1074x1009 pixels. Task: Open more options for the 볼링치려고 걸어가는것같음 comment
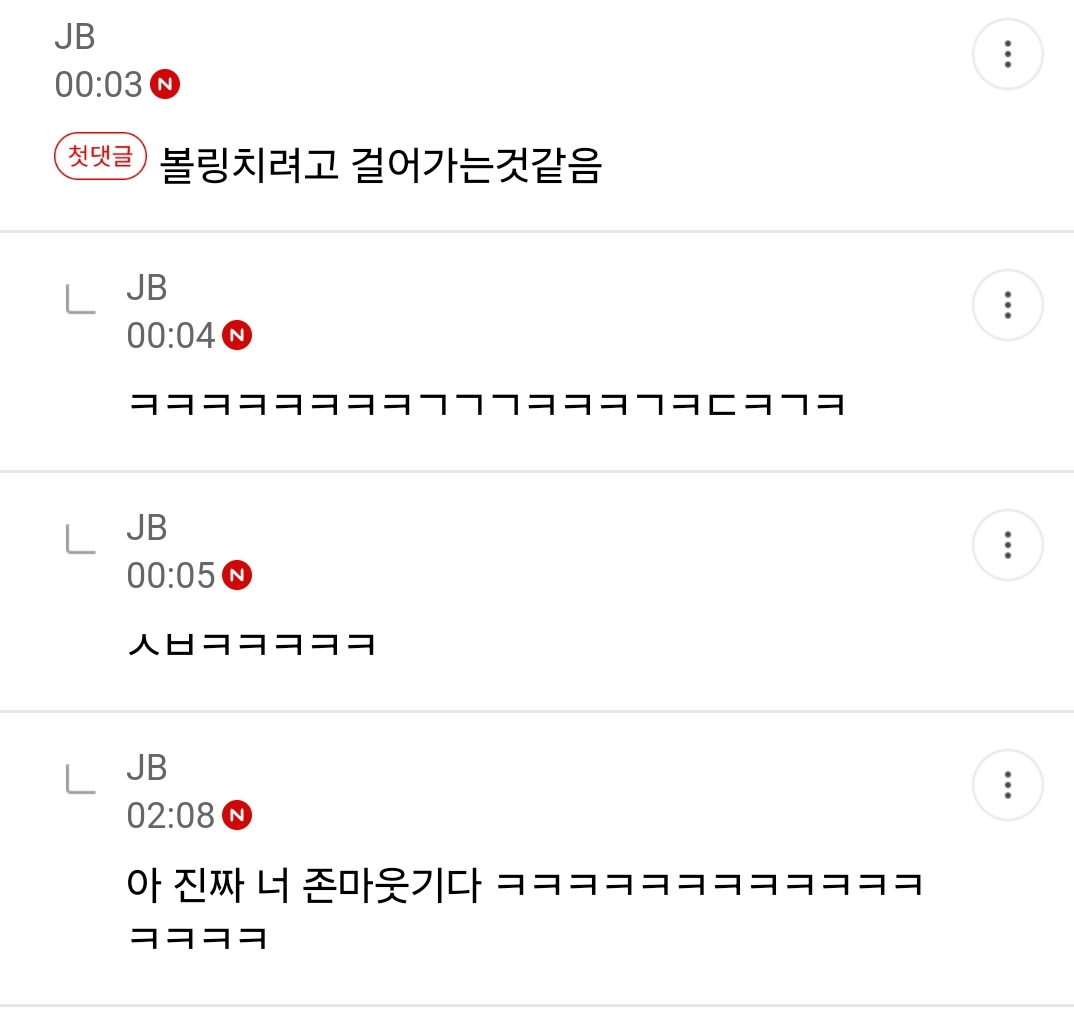click(x=1007, y=54)
